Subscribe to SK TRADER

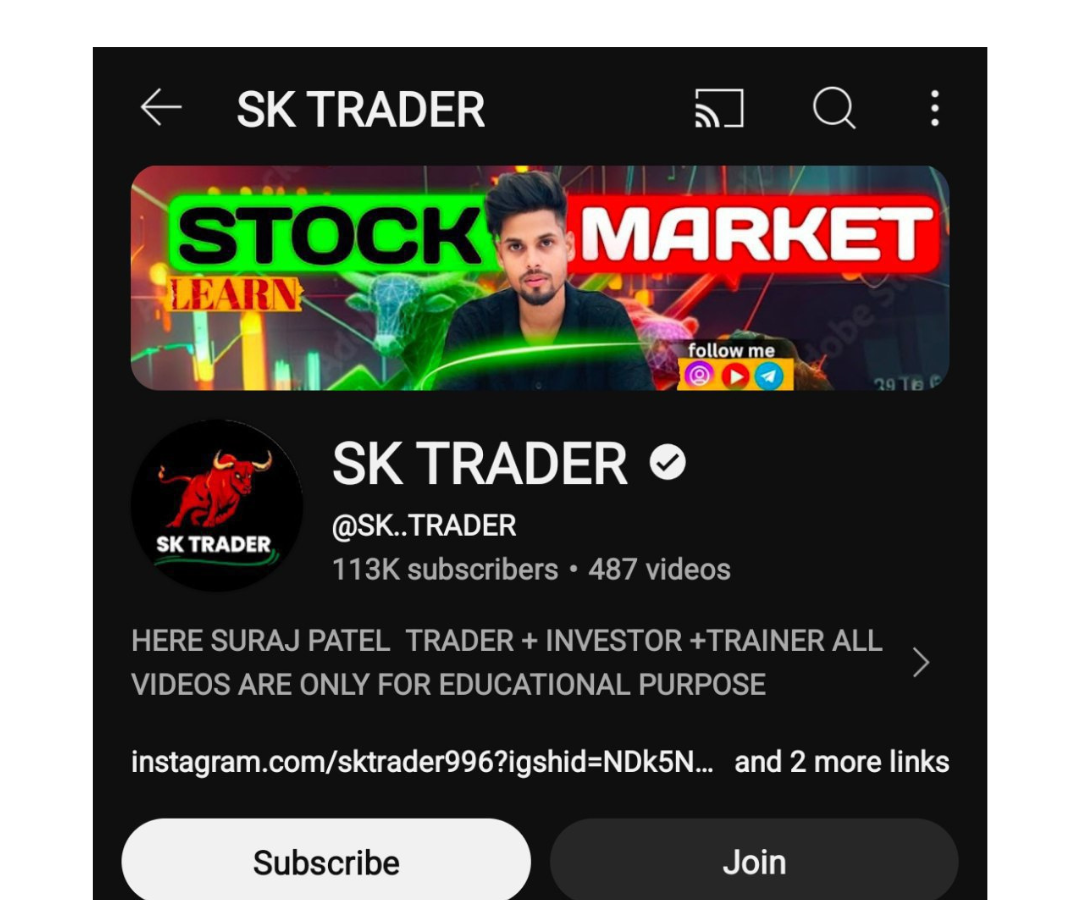[x=326, y=862]
